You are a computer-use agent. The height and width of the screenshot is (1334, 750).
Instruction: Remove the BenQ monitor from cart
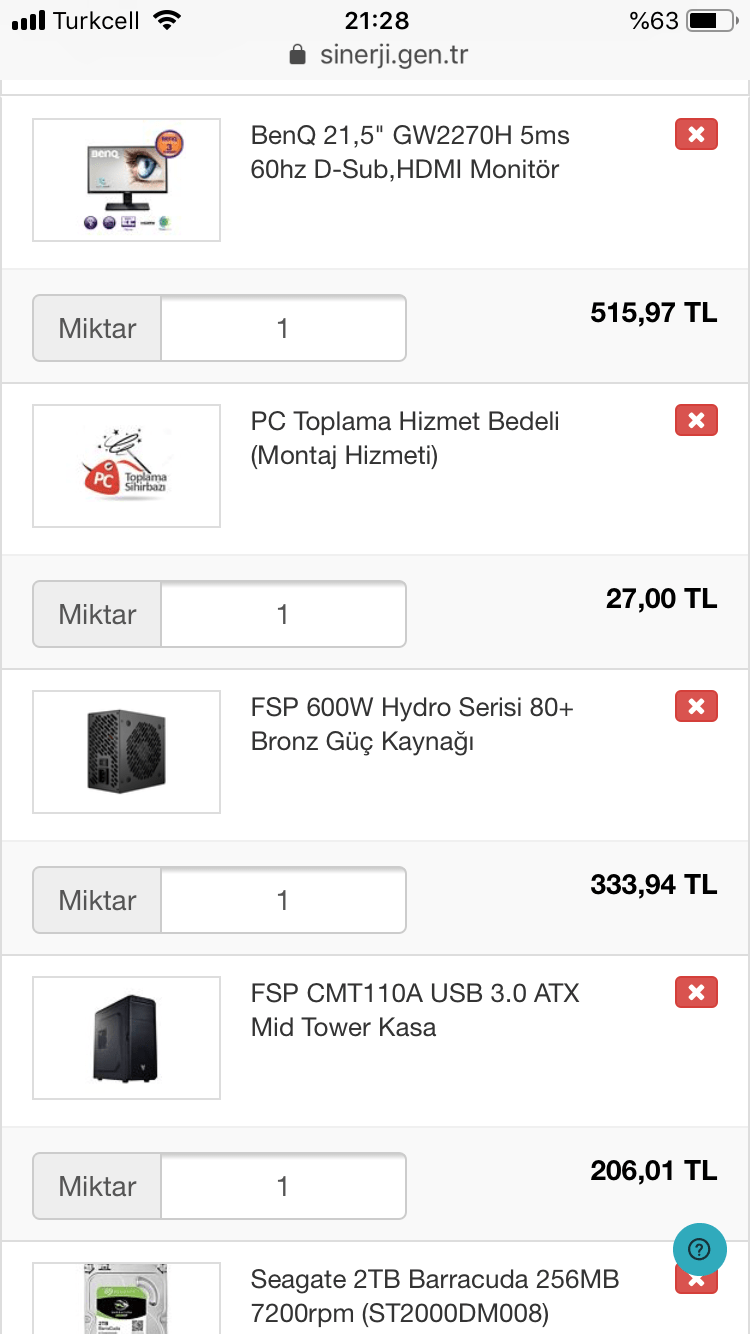coord(696,134)
